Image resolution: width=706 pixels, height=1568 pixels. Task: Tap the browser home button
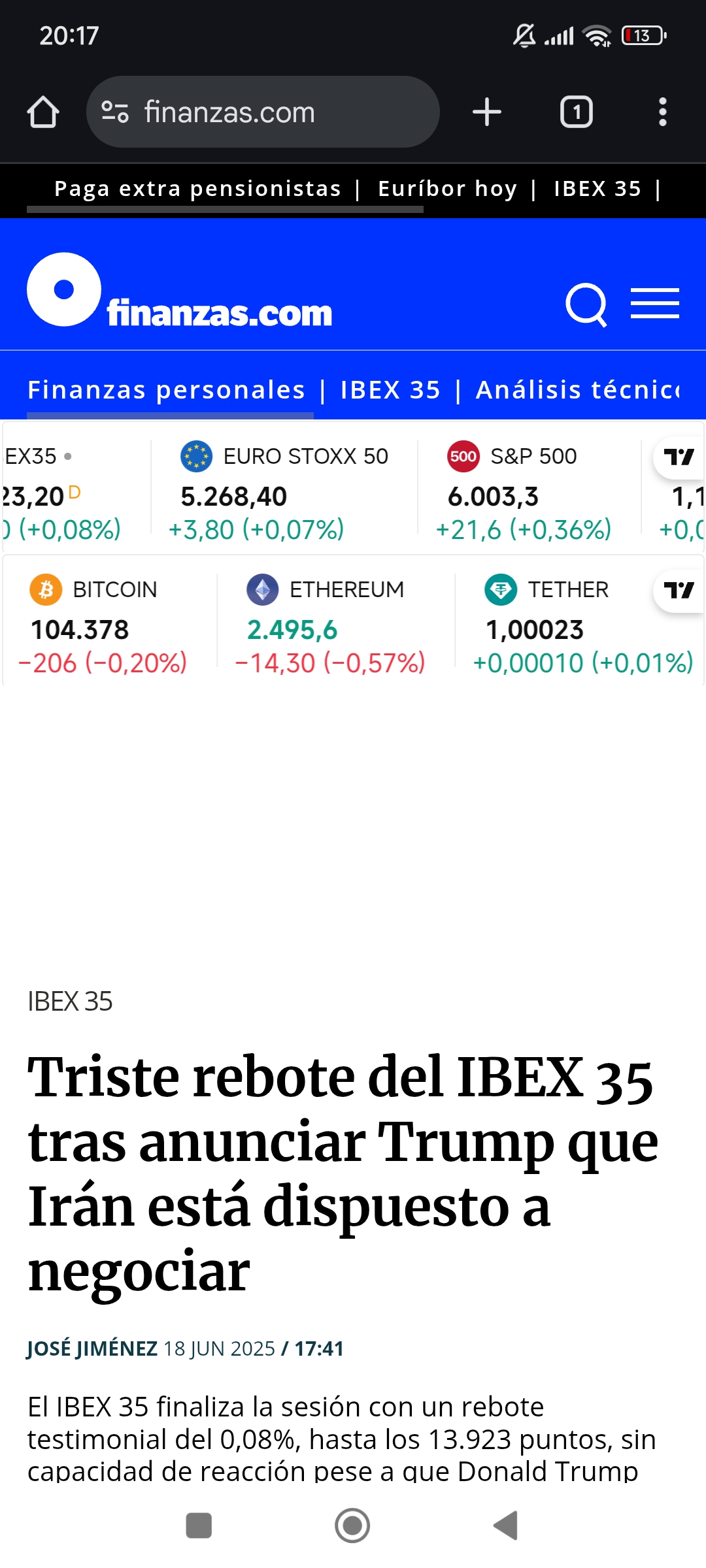[43, 112]
